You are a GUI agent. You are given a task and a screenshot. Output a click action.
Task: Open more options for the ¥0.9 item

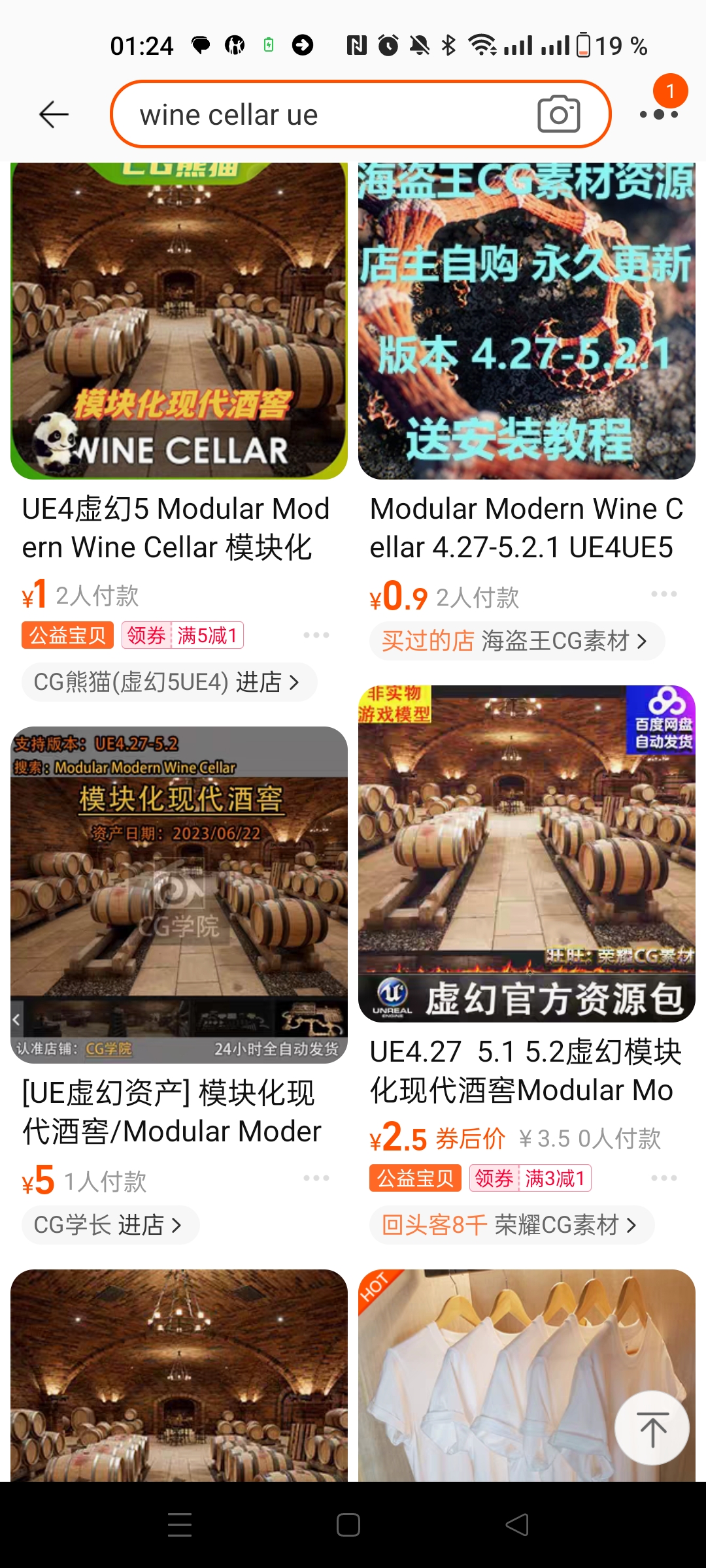(664, 594)
